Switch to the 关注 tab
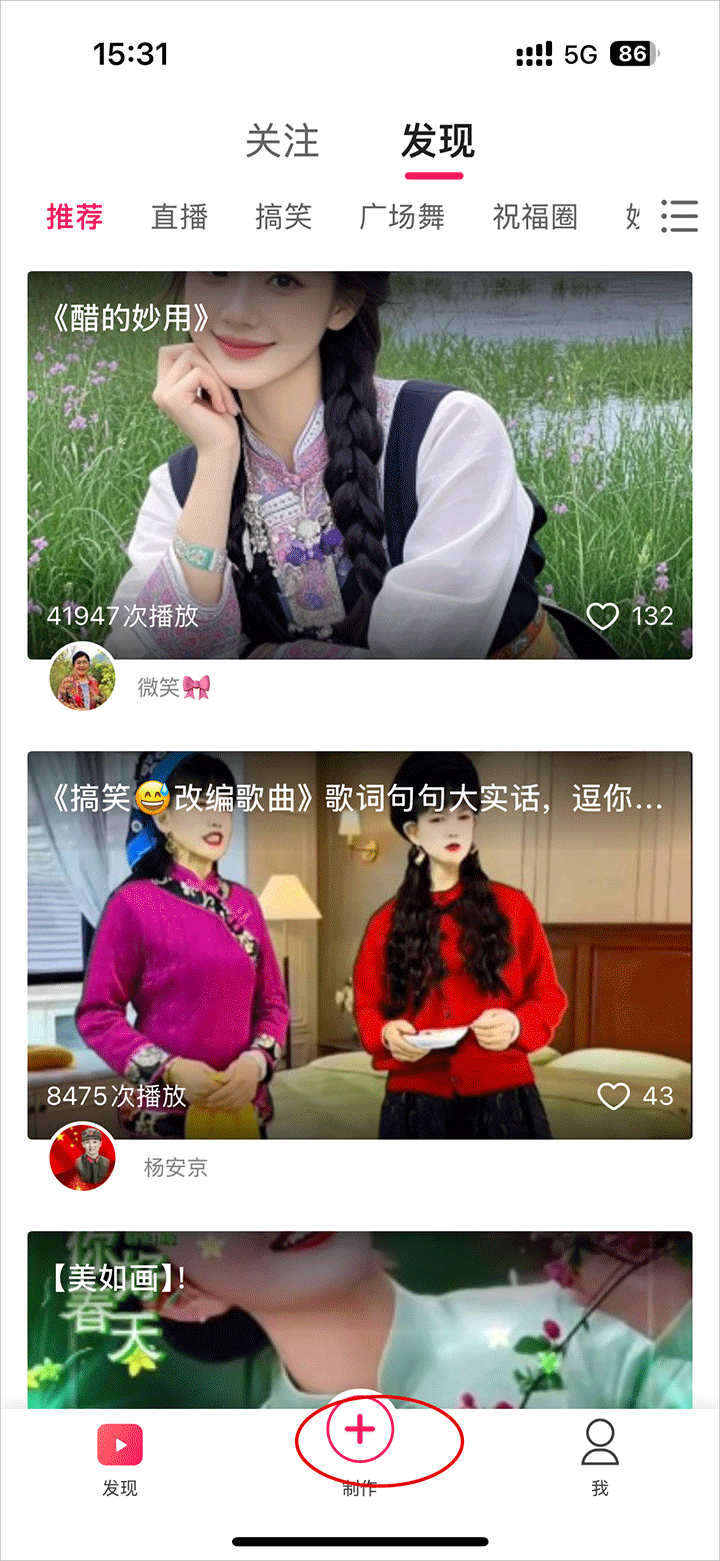The height and width of the screenshot is (1561, 720). coord(282,142)
